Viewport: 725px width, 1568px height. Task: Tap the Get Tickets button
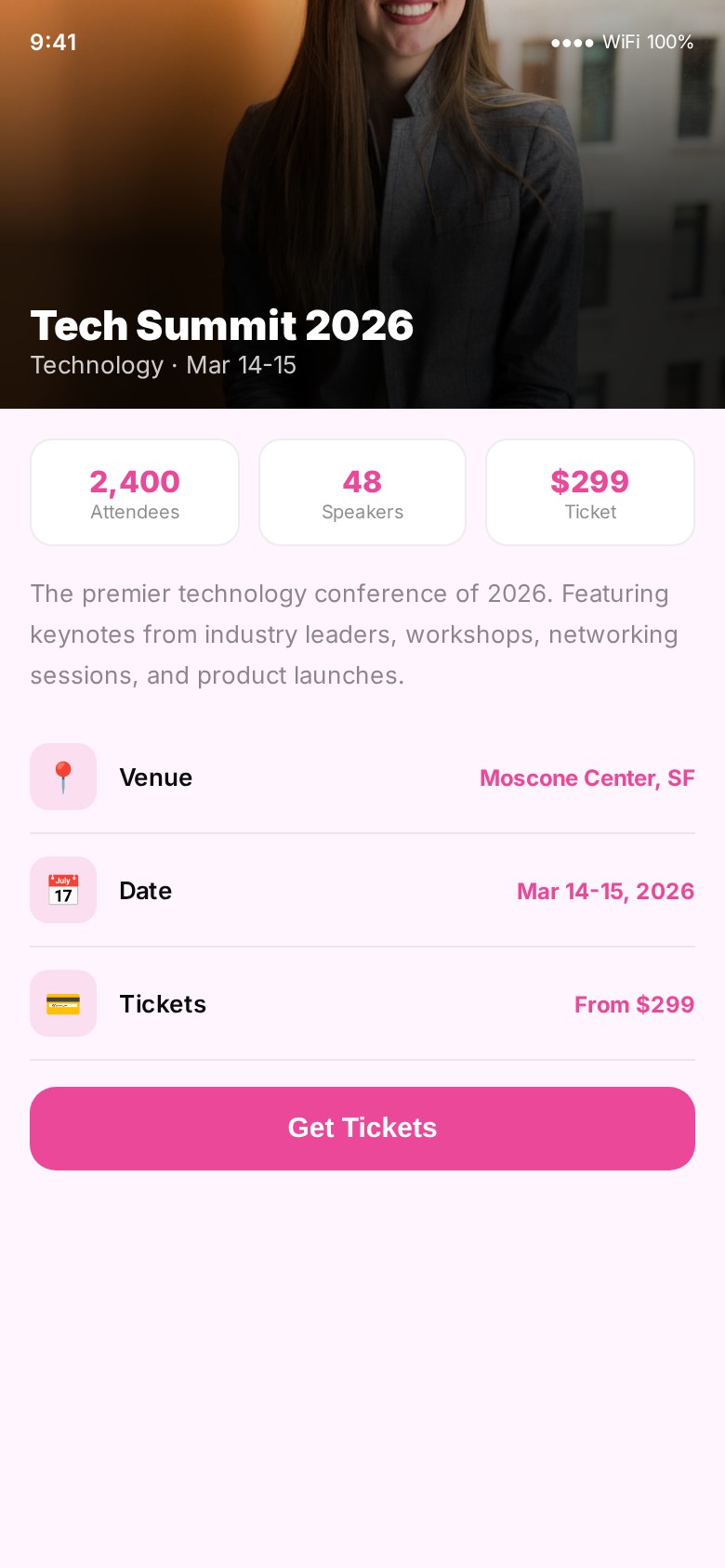coord(362,1128)
